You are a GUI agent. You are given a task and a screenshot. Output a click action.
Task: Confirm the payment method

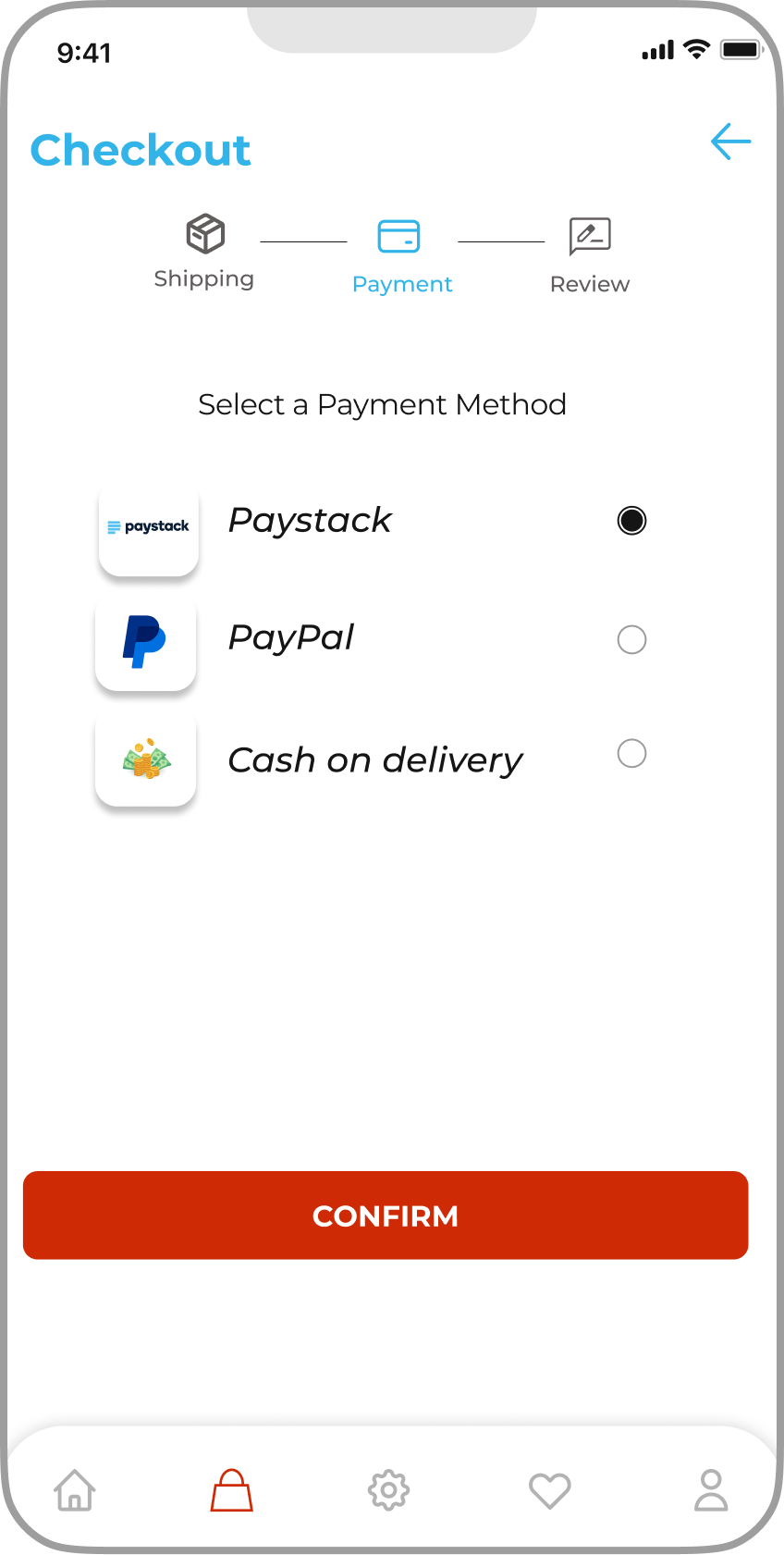[x=386, y=1215]
